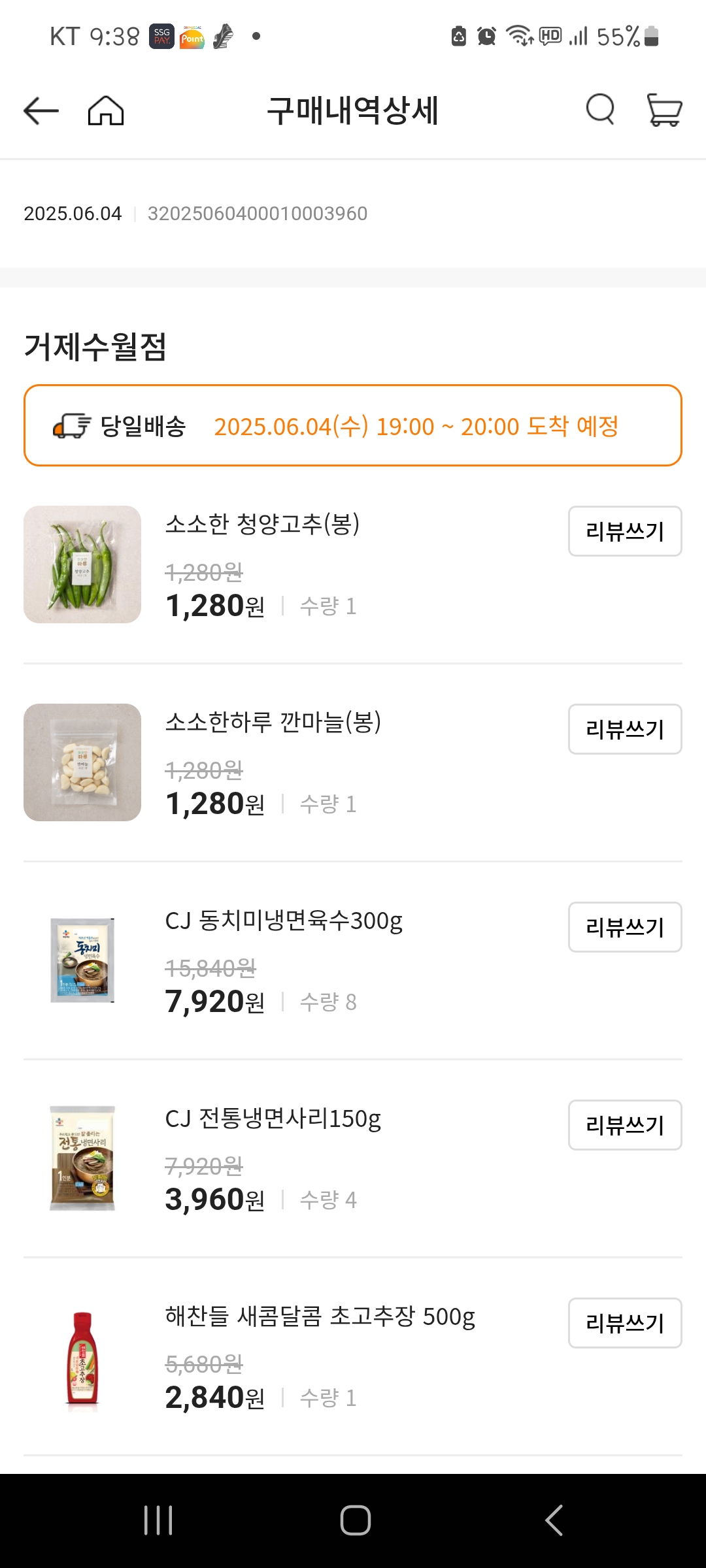Write a review for 소소한 청양고추(봉)
The image size is (706, 1568).
pos(624,531)
